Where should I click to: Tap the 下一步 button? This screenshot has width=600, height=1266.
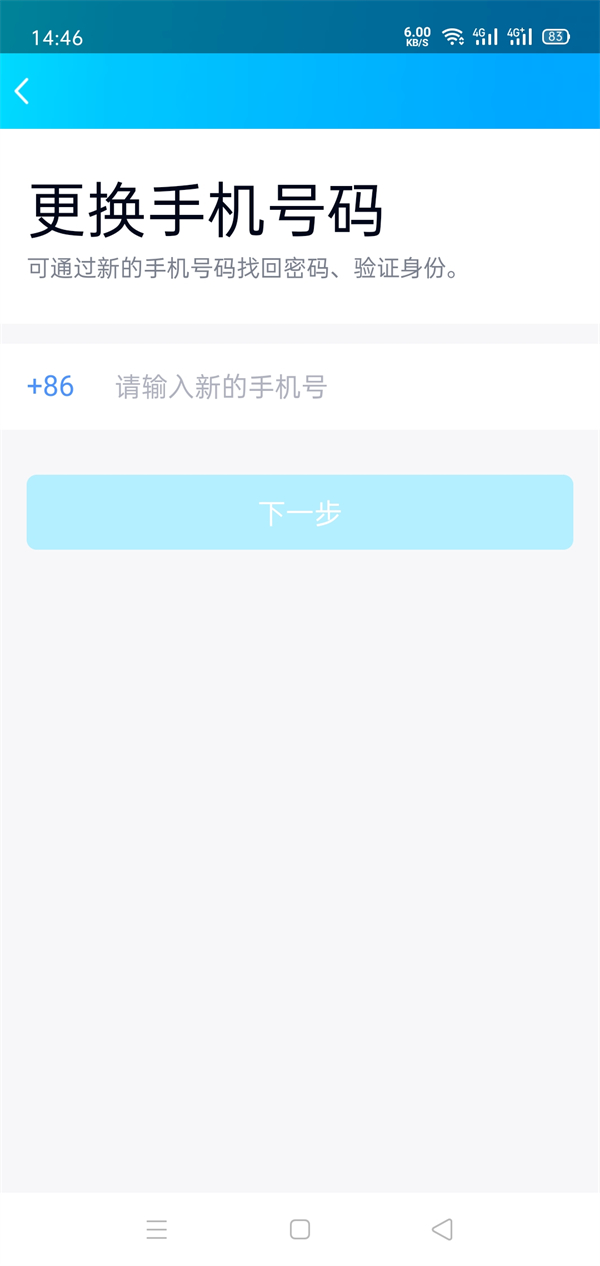(x=300, y=512)
